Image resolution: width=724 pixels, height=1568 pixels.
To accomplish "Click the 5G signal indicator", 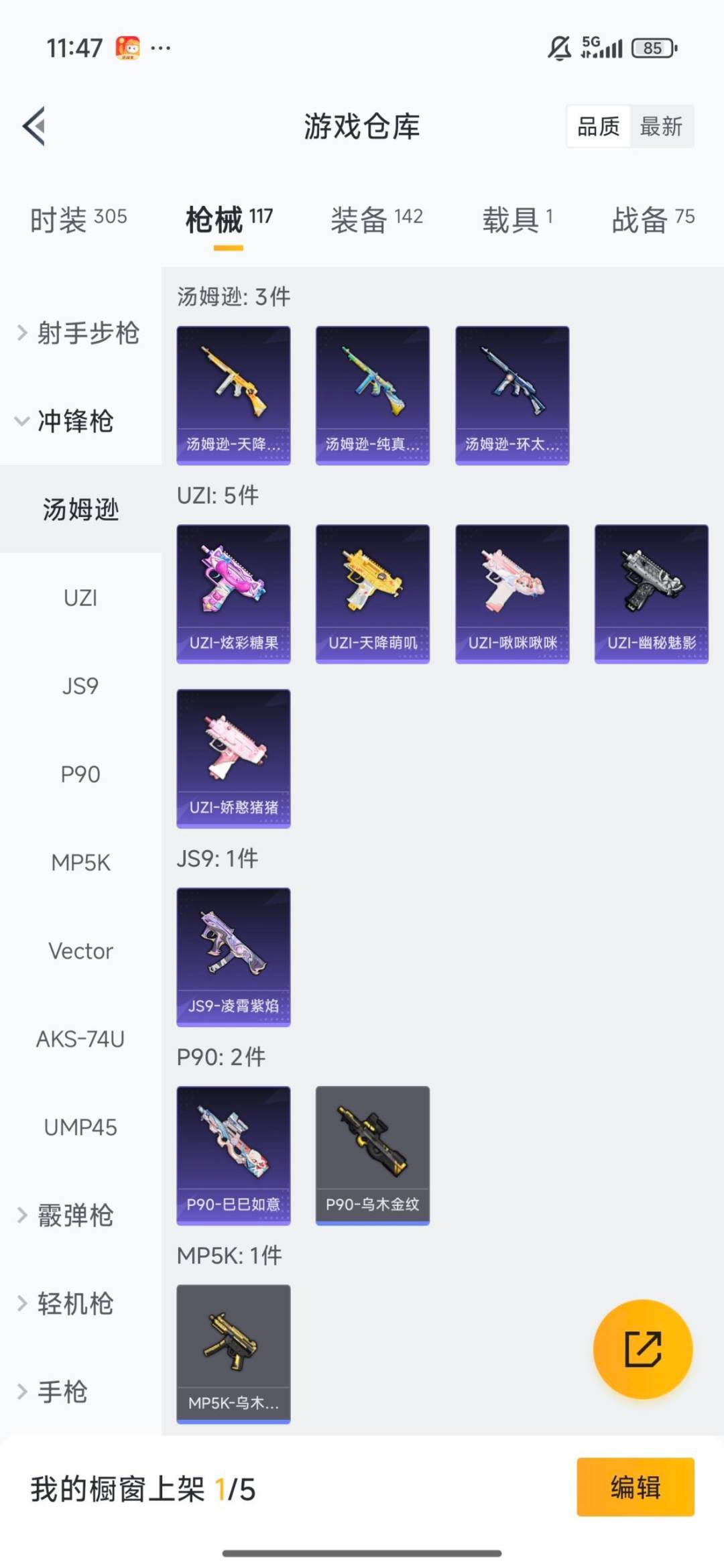I will pyautogui.click(x=602, y=47).
